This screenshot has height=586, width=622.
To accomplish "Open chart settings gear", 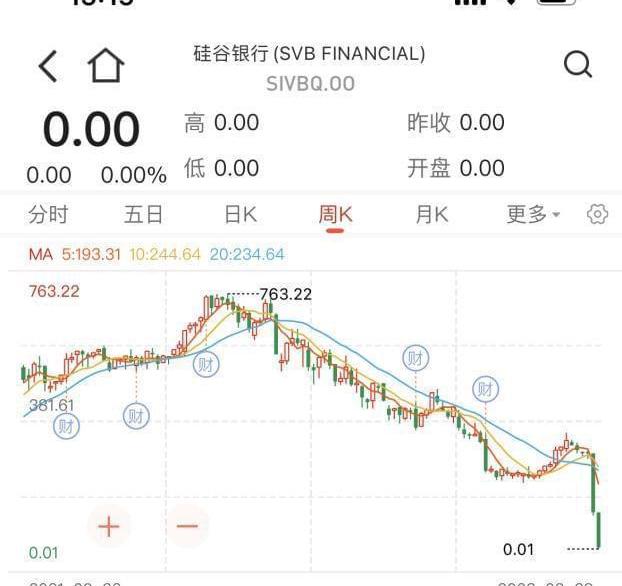I will click(x=598, y=214).
